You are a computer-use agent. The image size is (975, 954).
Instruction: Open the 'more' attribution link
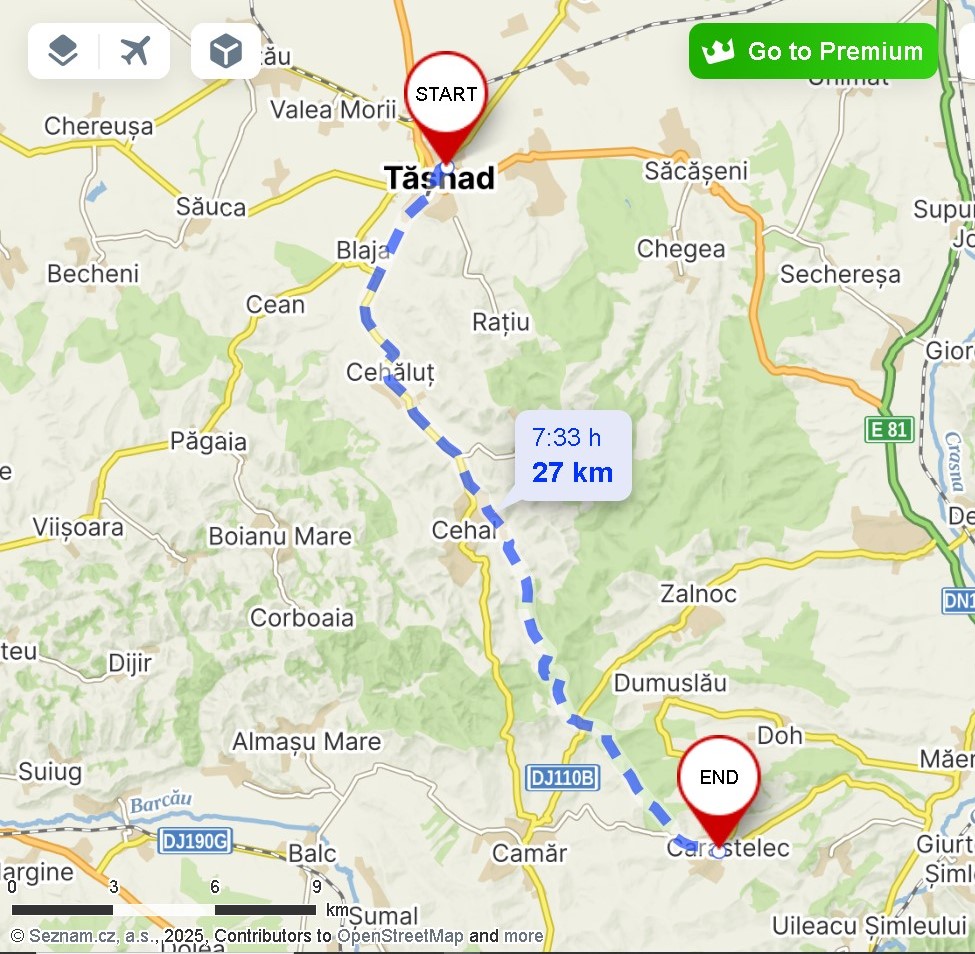coord(524,936)
